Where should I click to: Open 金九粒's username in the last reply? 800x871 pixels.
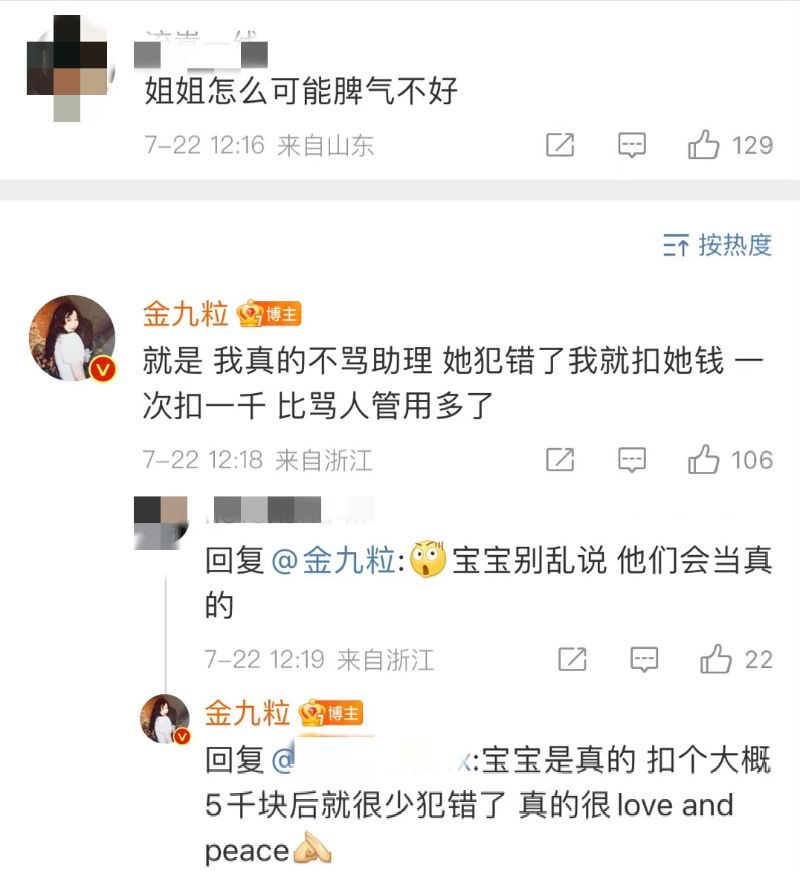click(247, 713)
